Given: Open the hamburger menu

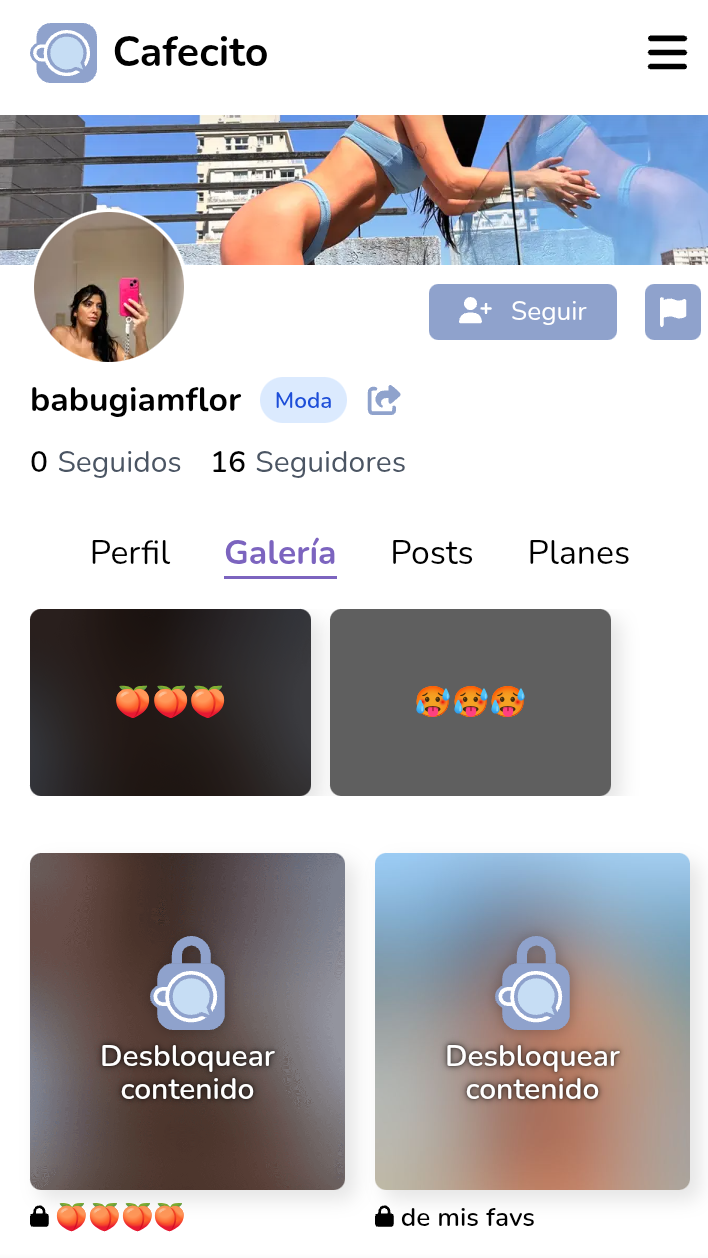Looking at the screenshot, I should 667,52.
